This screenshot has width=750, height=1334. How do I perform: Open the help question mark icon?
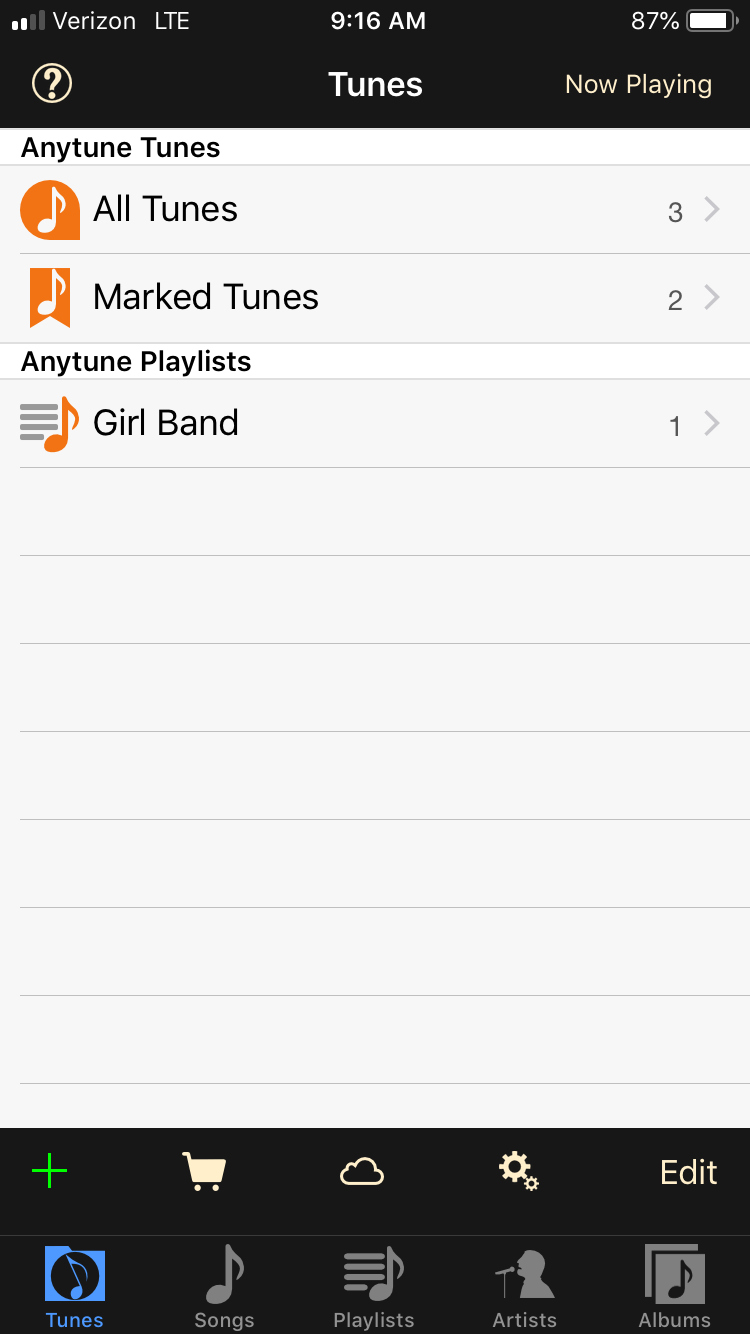(50, 84)
